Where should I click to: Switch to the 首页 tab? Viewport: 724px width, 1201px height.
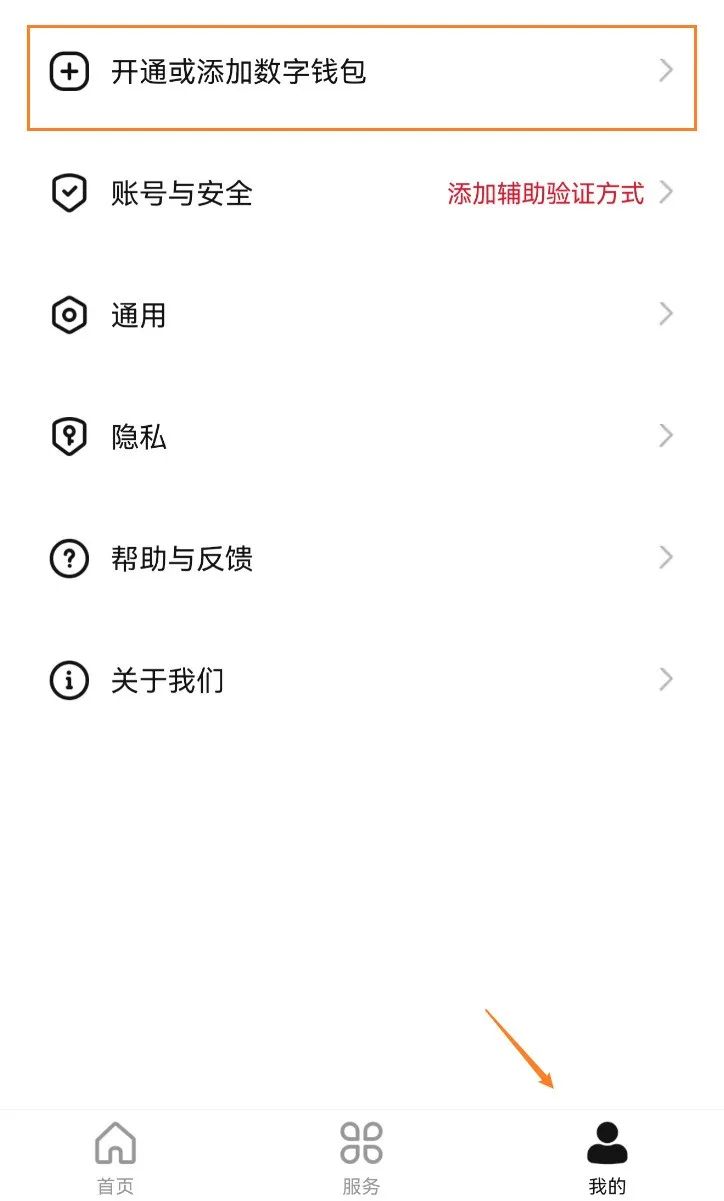[115, 1155]
